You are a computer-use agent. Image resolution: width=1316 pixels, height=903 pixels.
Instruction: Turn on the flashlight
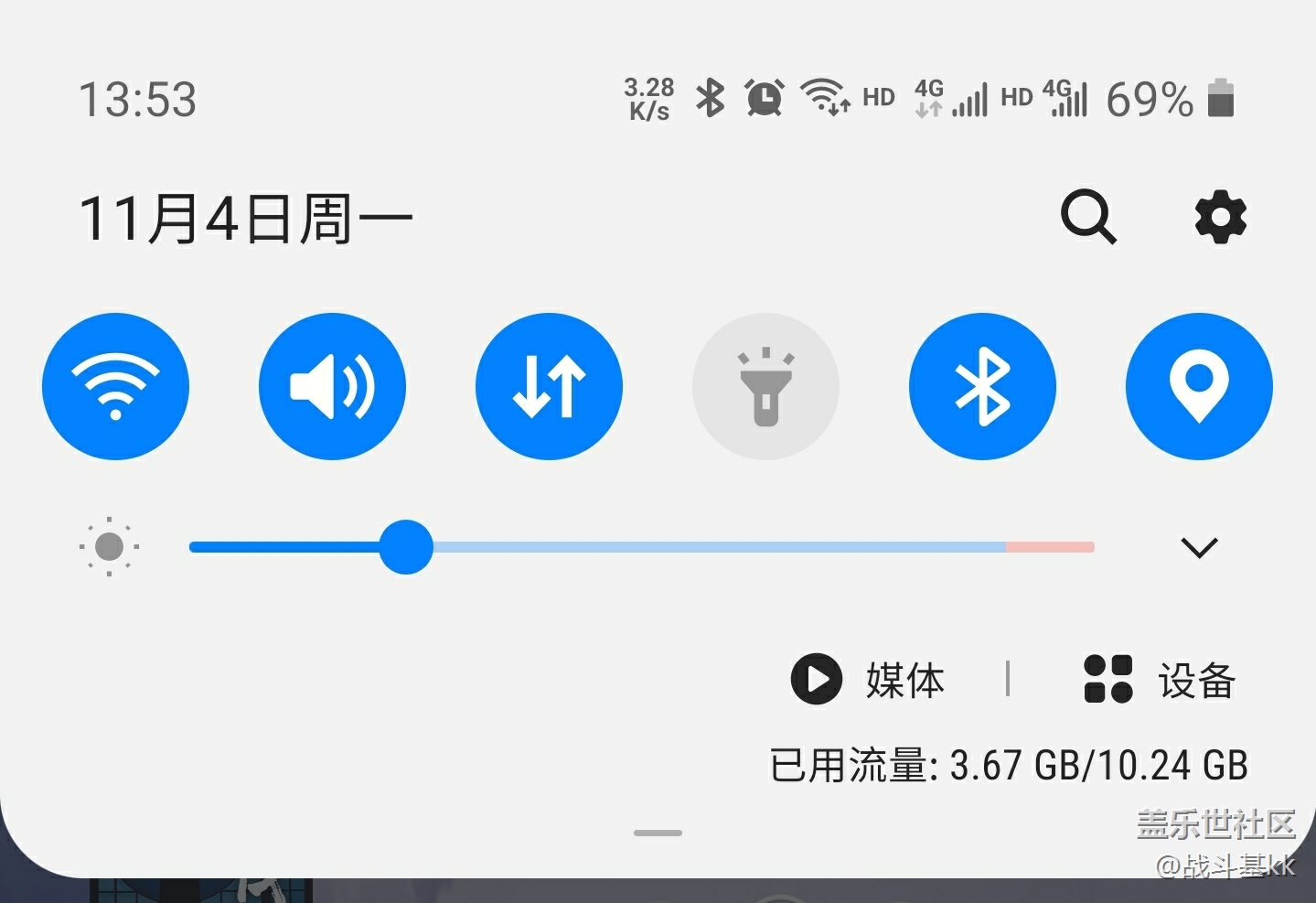[x=765, y=386]
